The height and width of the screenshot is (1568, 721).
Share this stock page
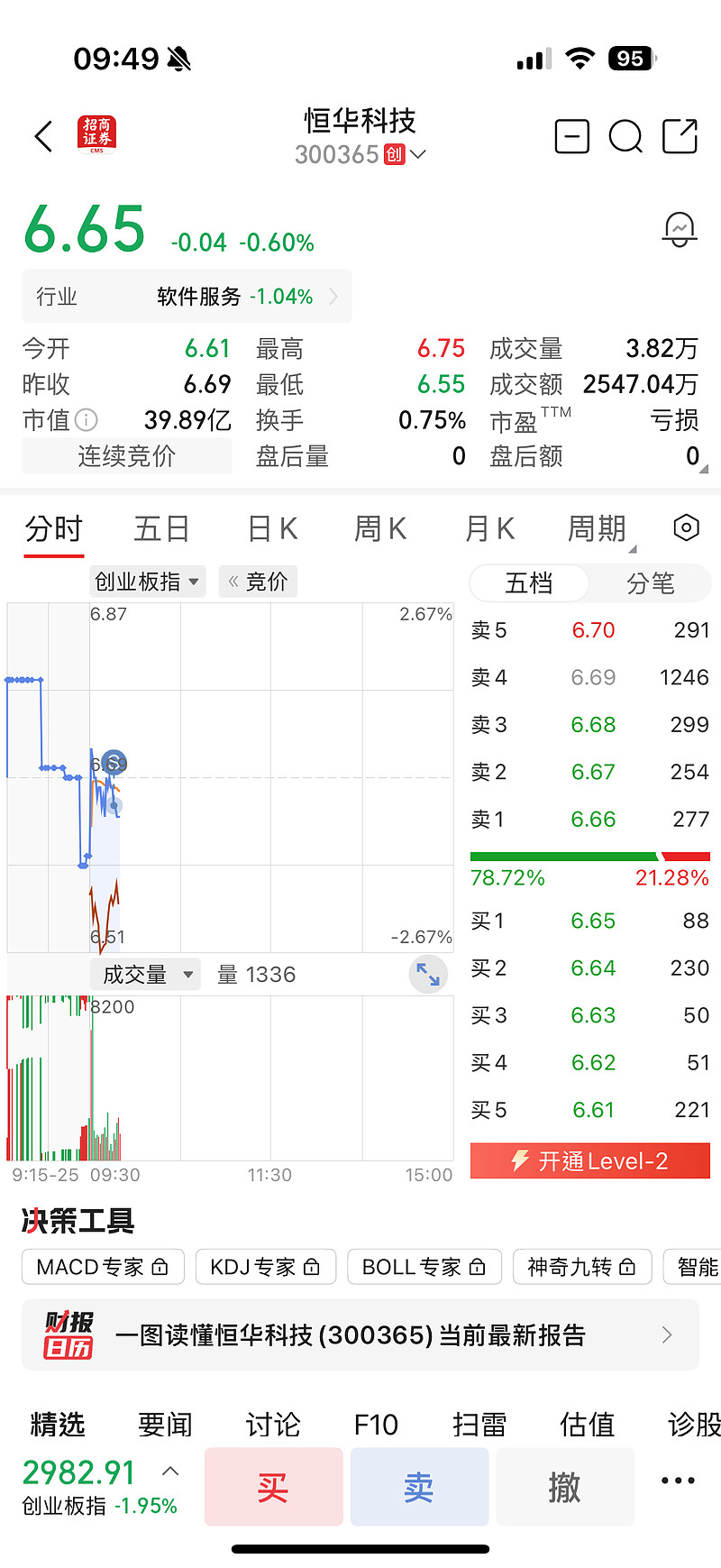pos(680,137)
